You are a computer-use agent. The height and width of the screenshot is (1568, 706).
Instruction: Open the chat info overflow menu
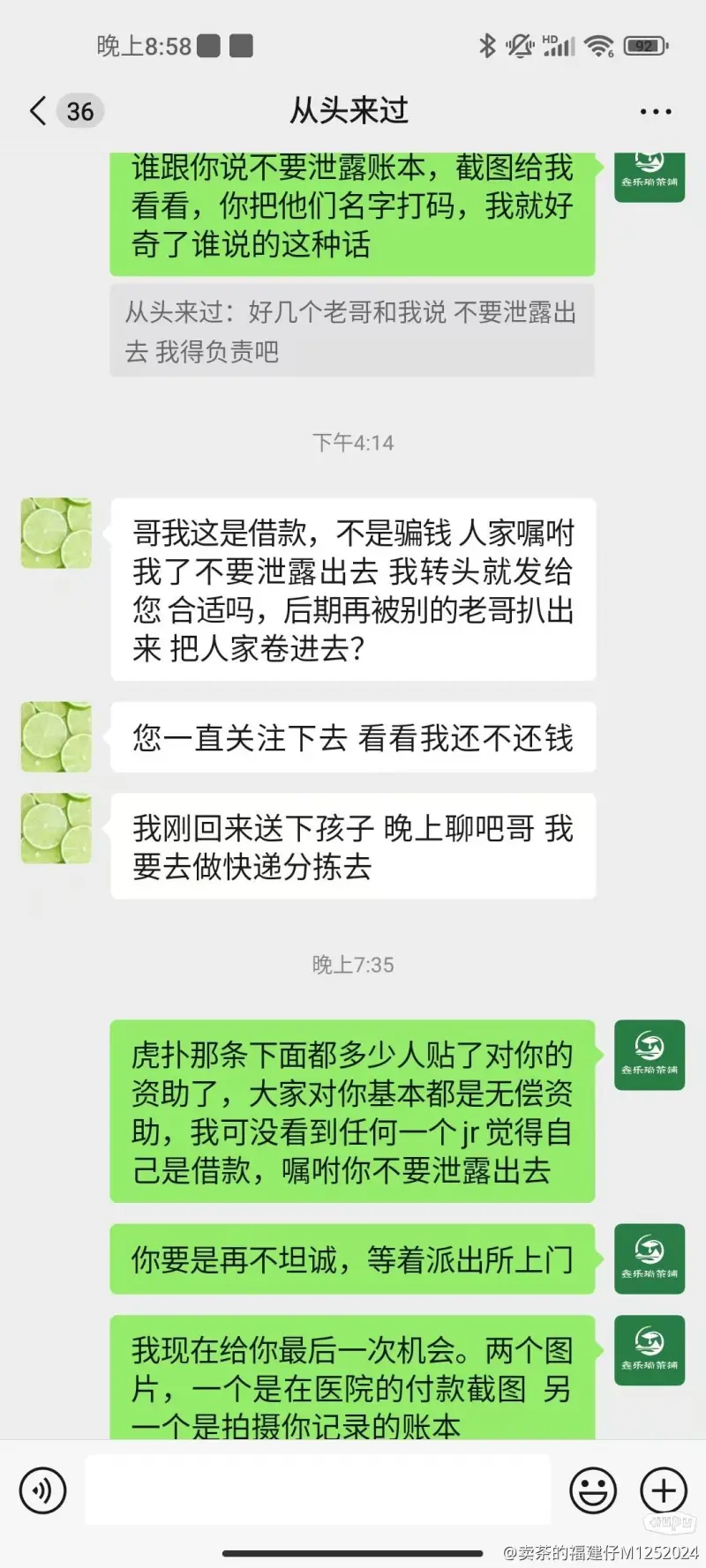coord(655,111)
